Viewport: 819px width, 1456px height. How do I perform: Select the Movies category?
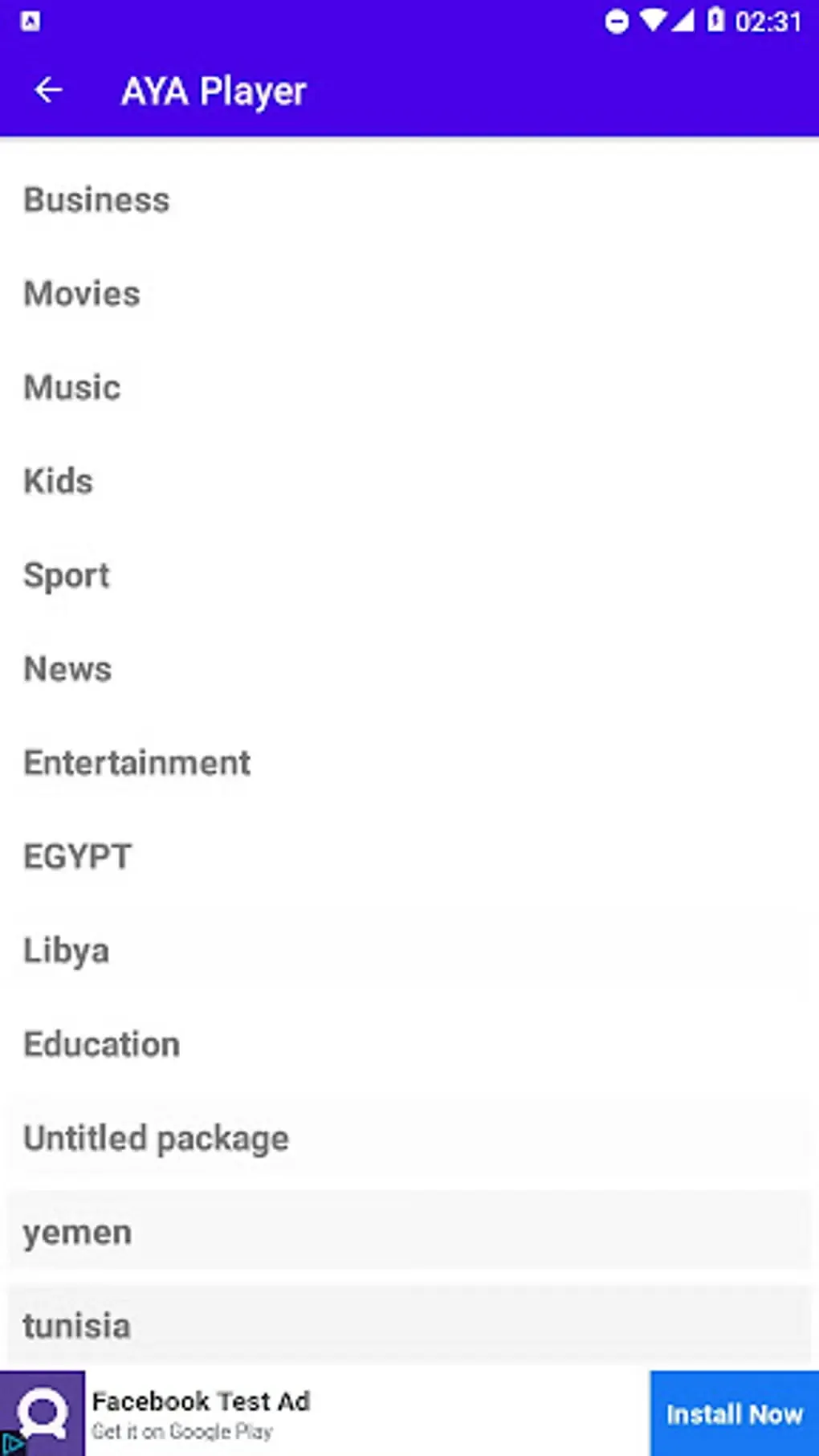pos(82,294)
